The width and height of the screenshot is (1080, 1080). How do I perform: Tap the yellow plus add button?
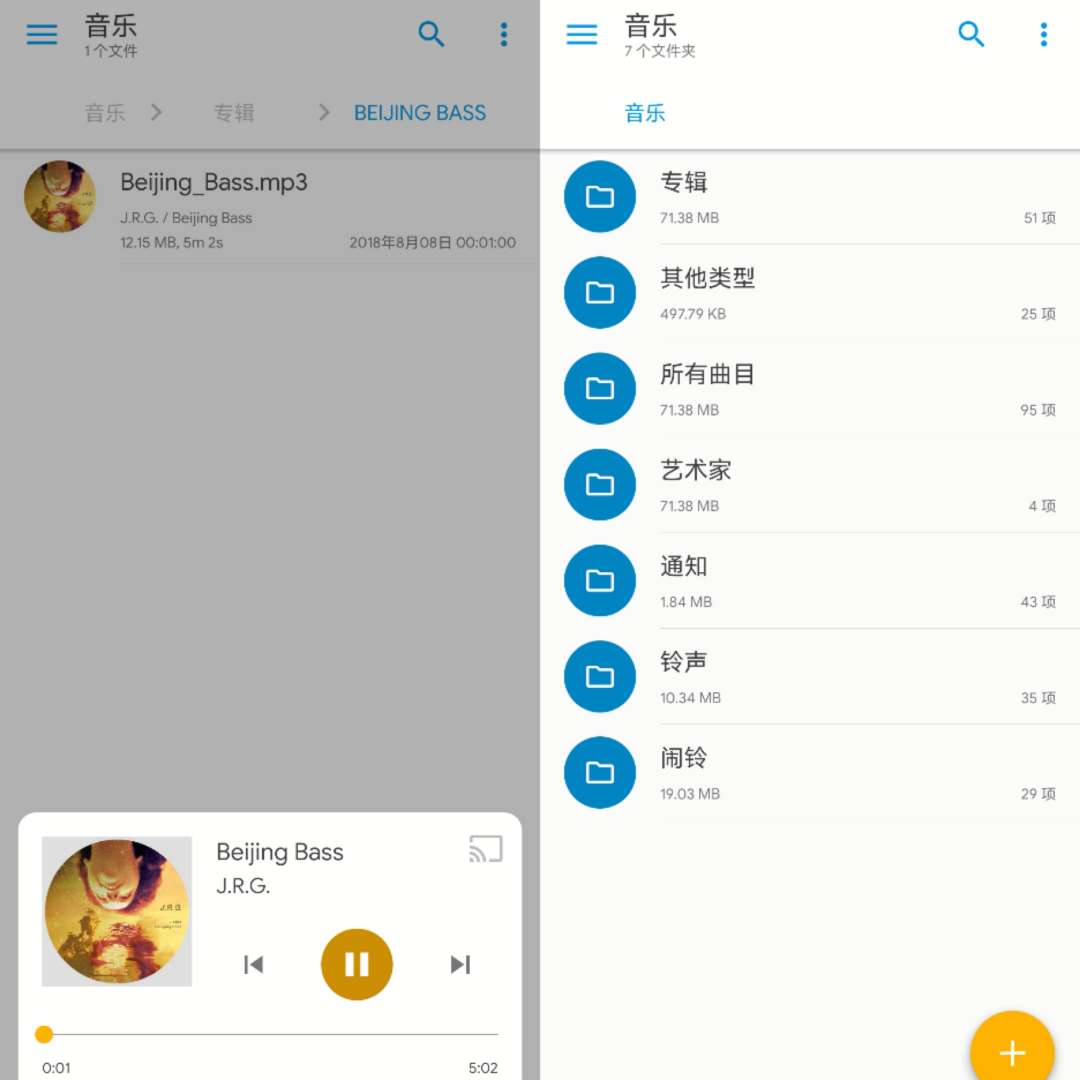pyautogui.click(x=1012, y=1052)
